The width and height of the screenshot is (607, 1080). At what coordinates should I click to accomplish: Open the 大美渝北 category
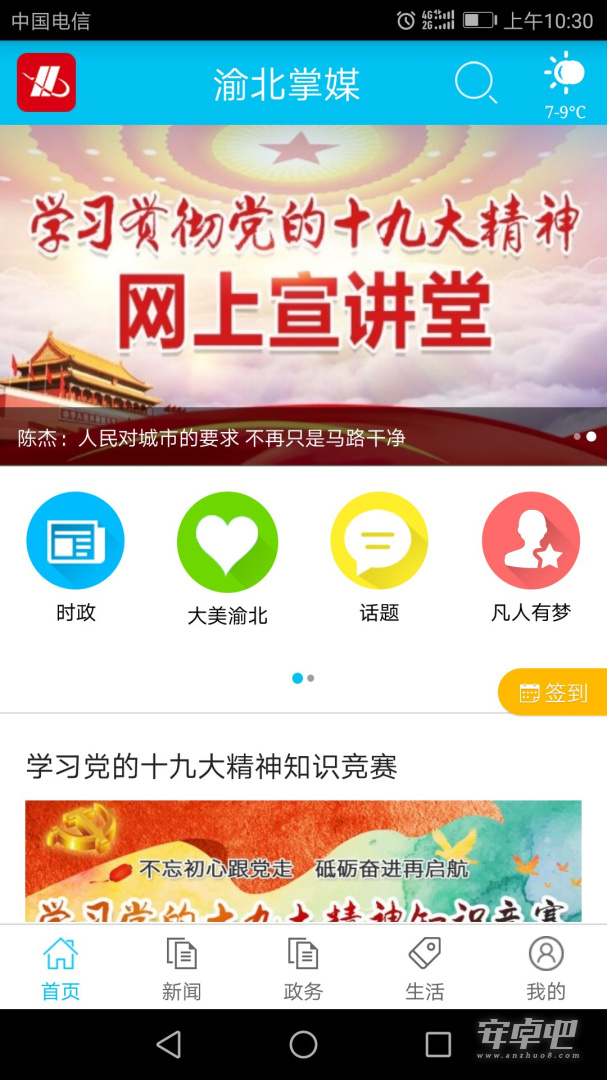[227, 559]
